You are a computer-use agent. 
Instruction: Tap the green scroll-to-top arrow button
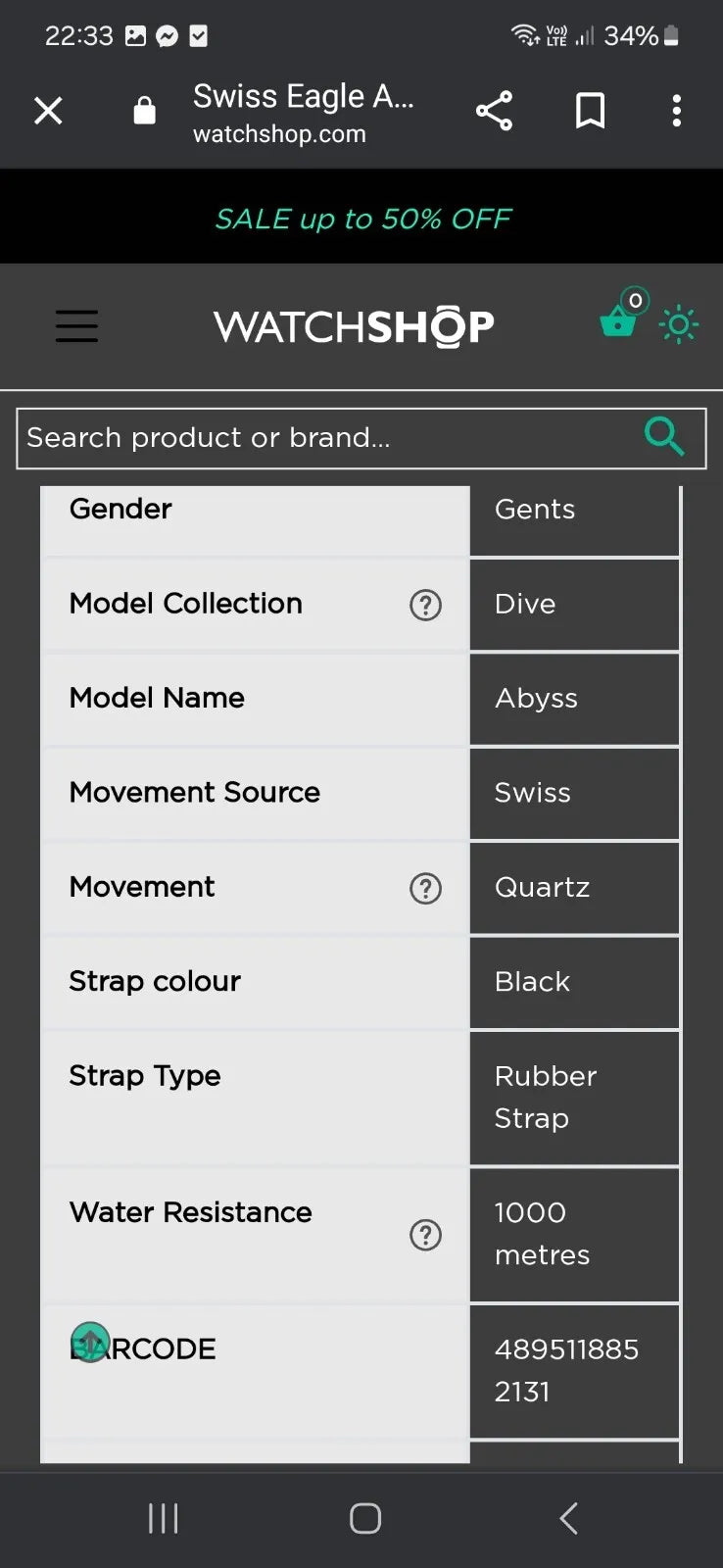tap(90, 1343)
